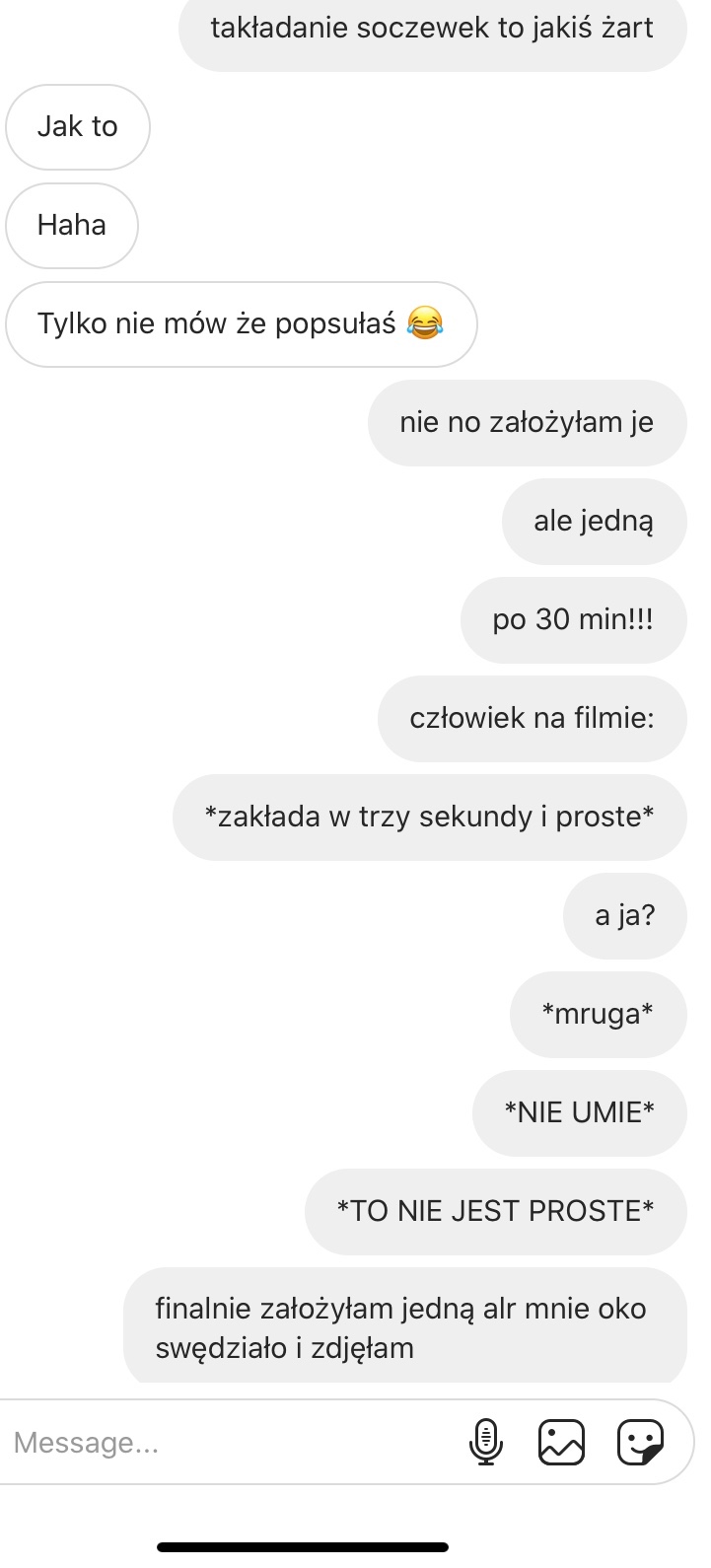Record a voice message with the microphone
The image size is (711, 1568).
coord(485,1443)
